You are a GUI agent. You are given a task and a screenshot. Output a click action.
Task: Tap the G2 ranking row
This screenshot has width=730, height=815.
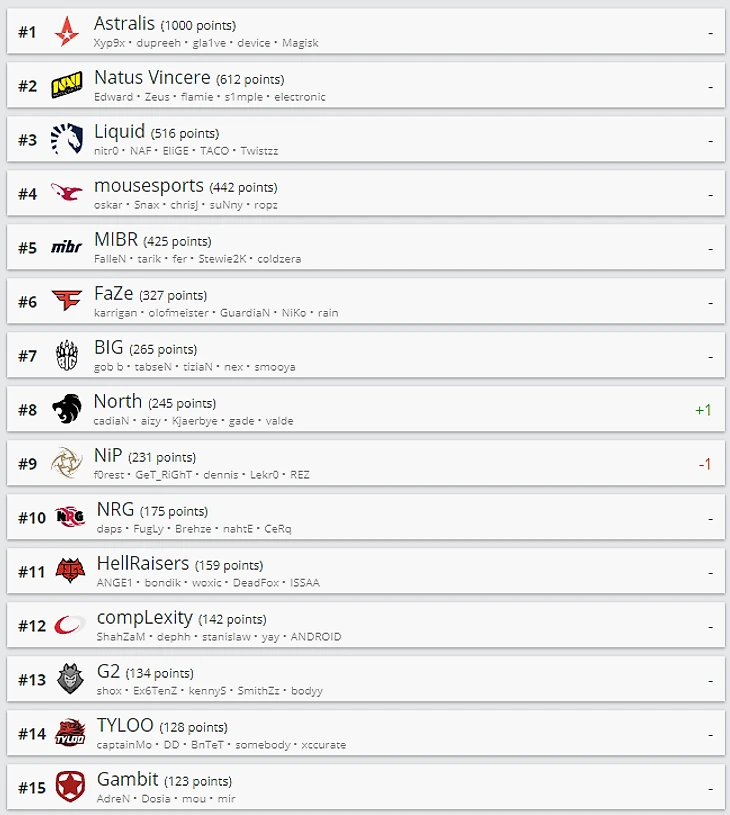(365, 679)
